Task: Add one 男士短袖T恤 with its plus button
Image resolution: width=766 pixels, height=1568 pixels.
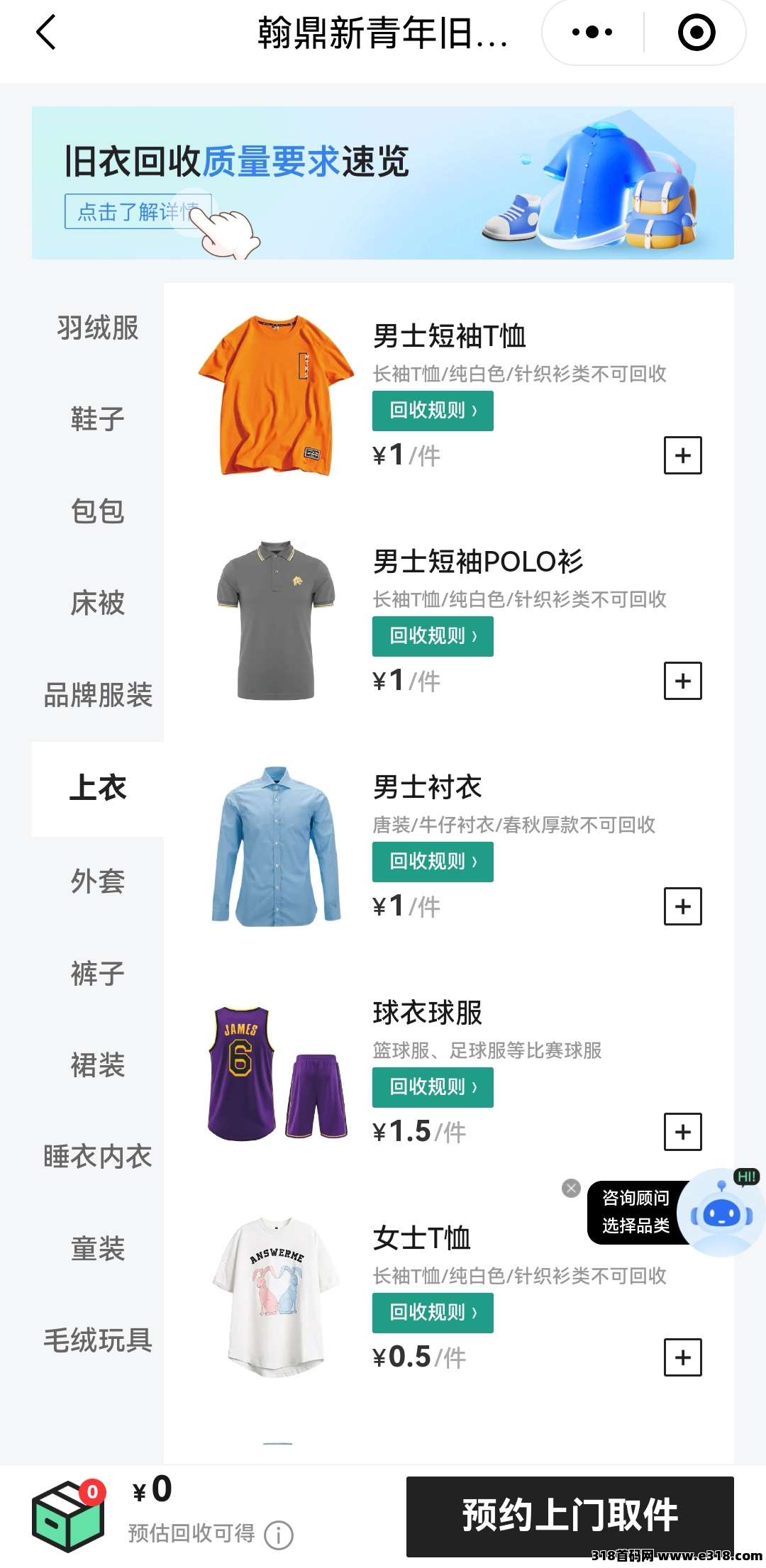Action: 682,455
